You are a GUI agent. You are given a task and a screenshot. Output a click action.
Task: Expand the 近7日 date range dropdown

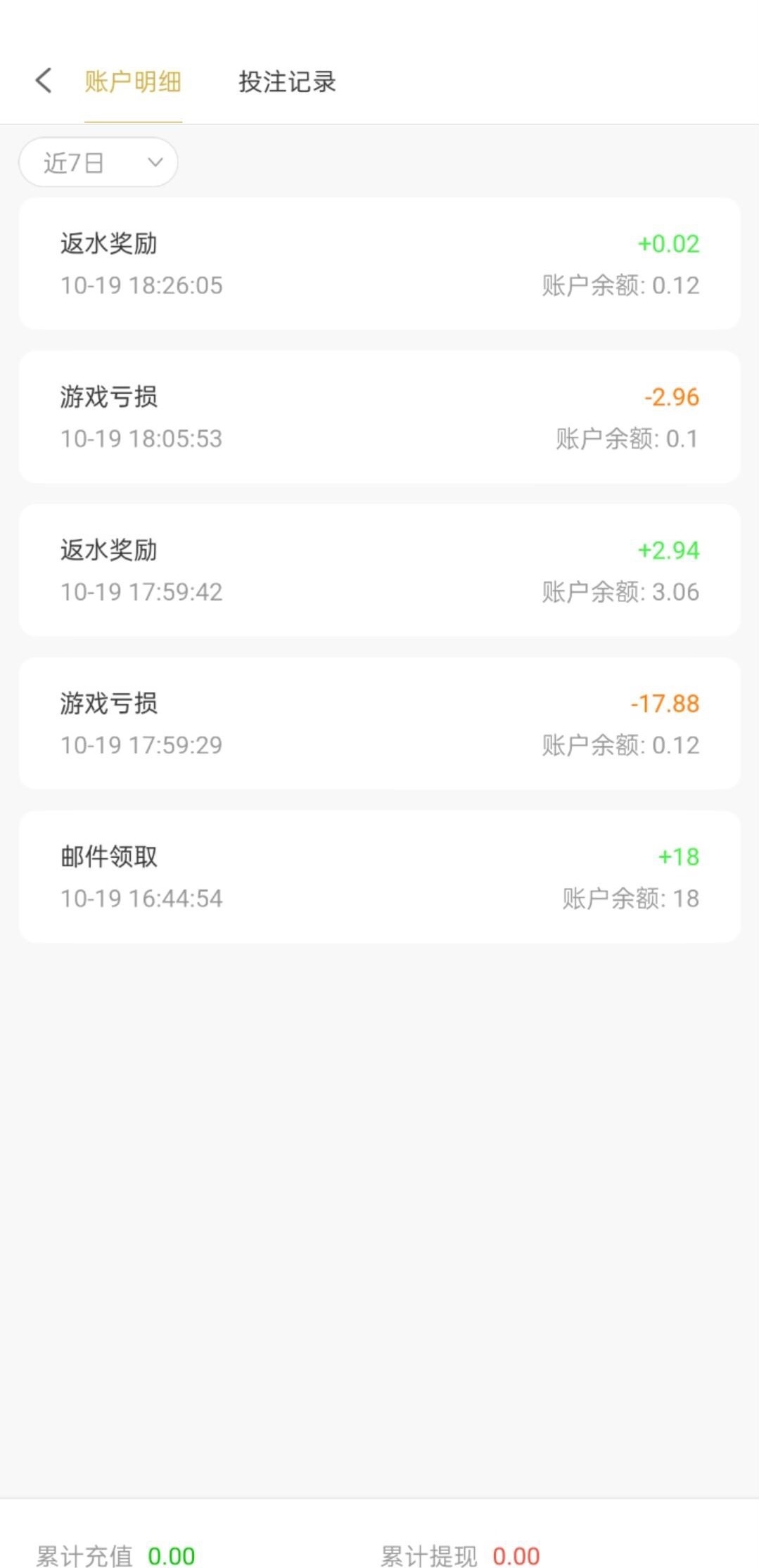coord(98,162)
